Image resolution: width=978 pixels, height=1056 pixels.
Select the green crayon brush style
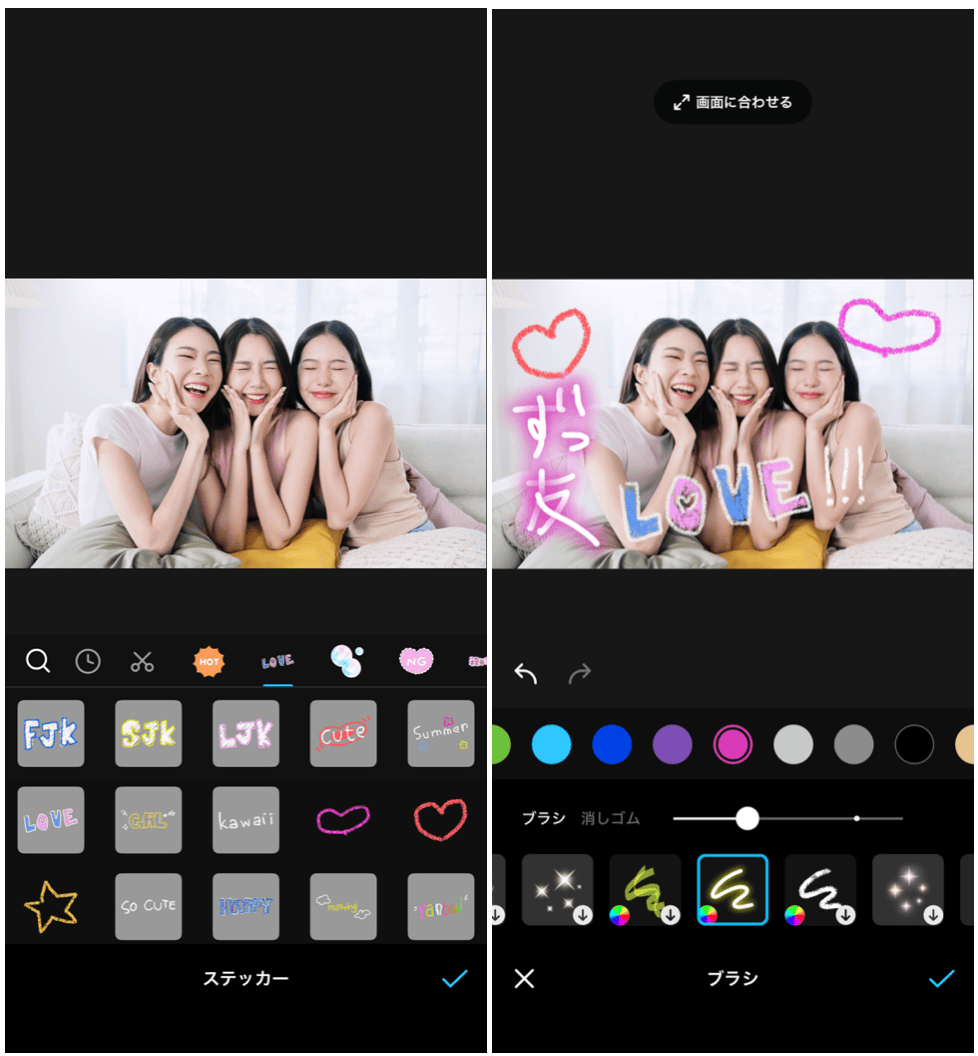[x=645, y=889]
